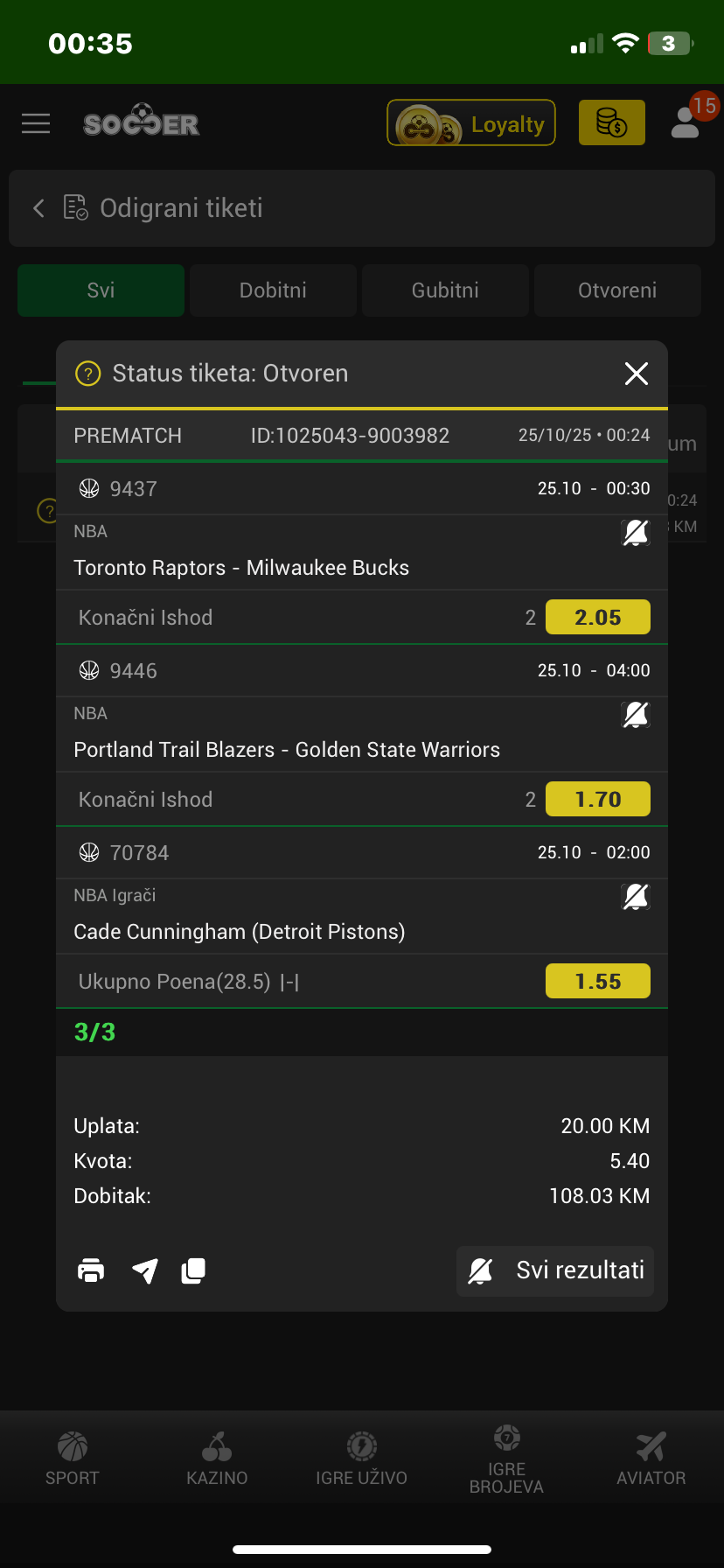Switch to the Otvoreni tab
Viewport: 724px width, 1568px height.
click(x=617, y=290)
